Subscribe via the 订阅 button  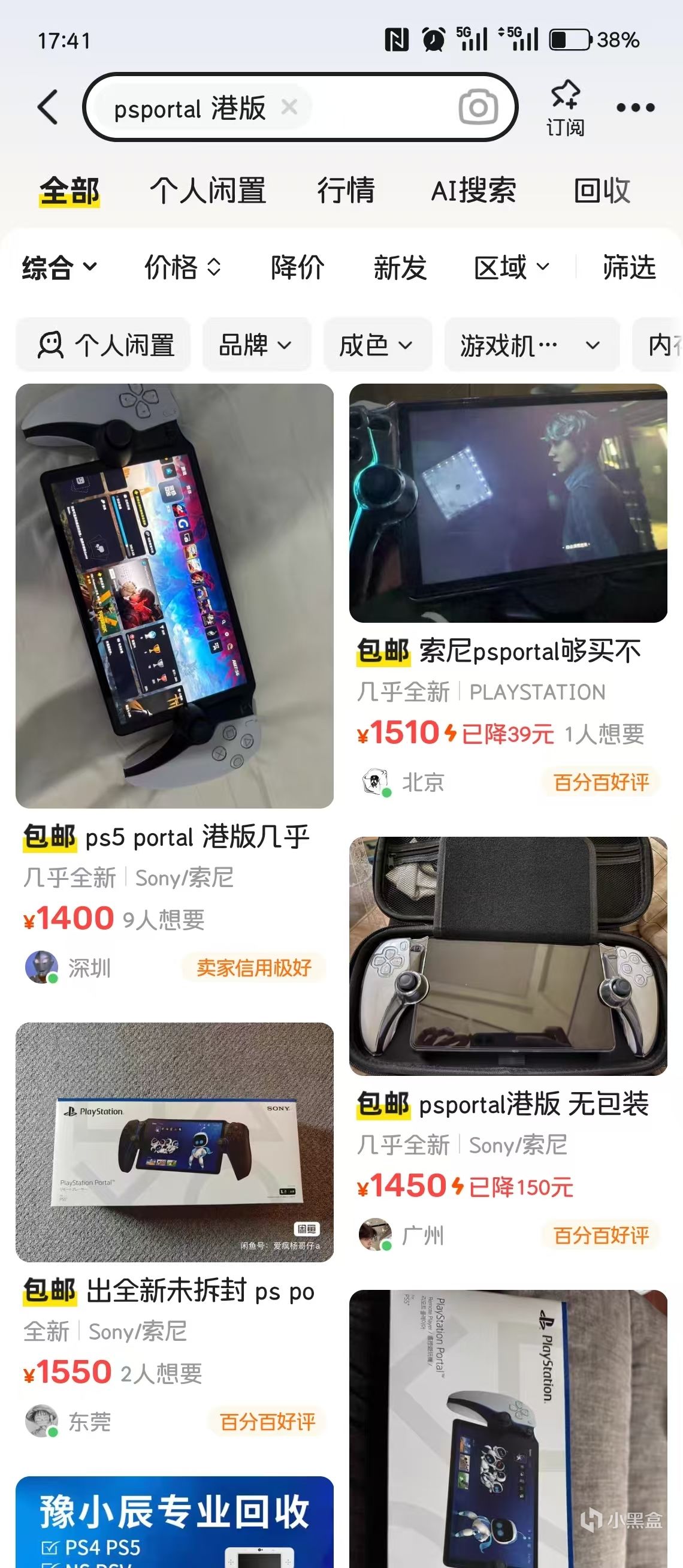565,108
